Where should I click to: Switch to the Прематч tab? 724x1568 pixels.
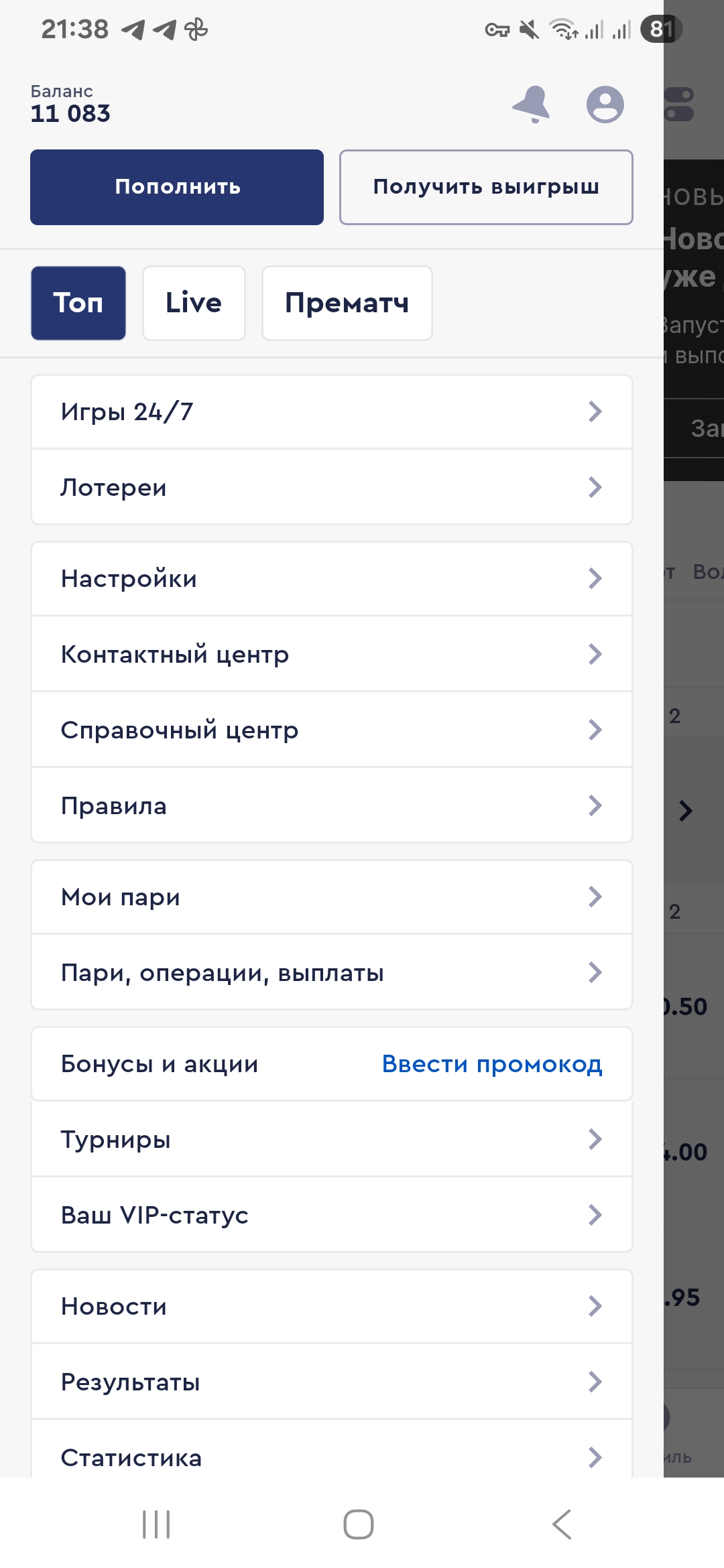(347, 303)
